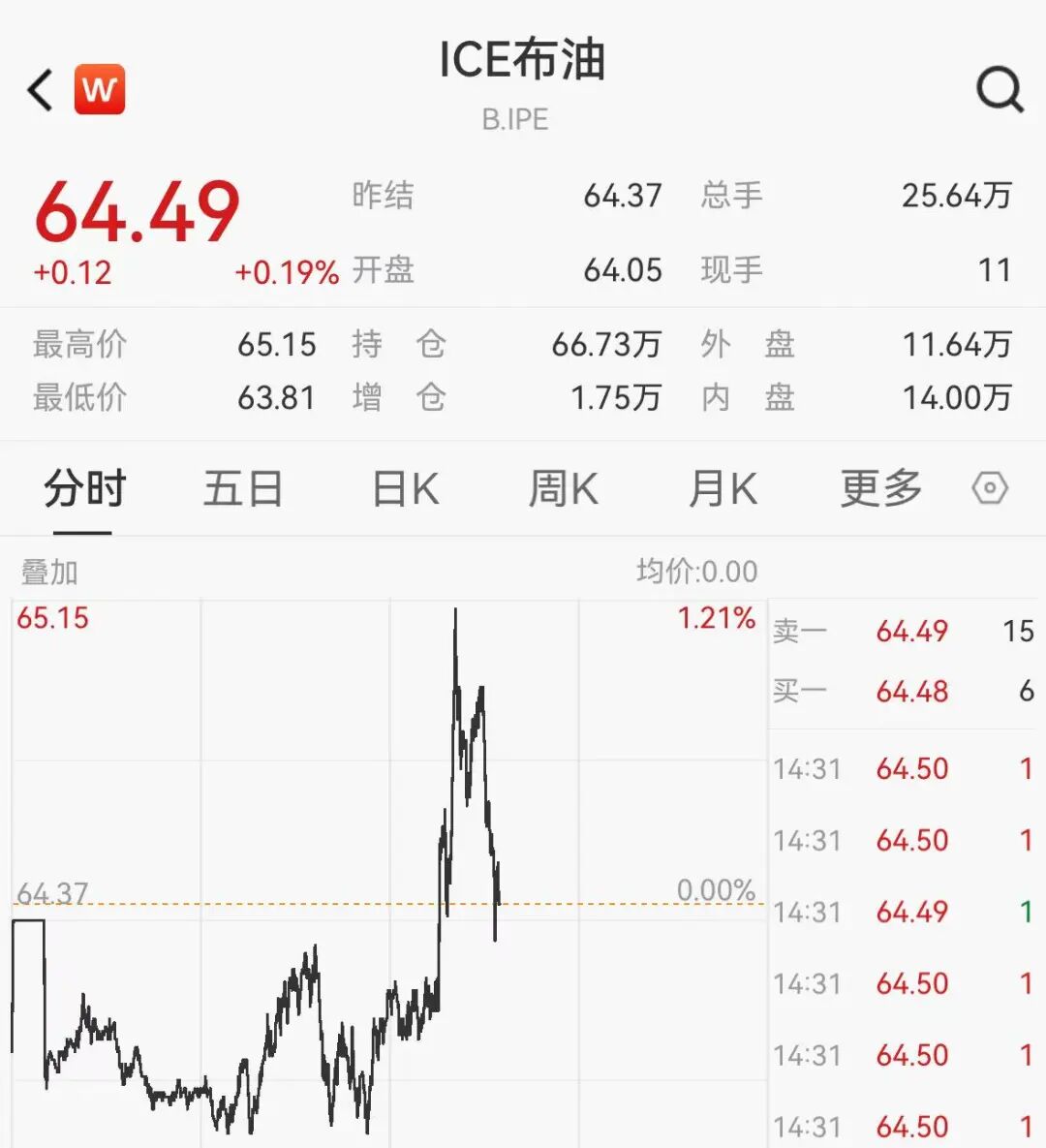Show the 月K monthly chart

point(723,489)
